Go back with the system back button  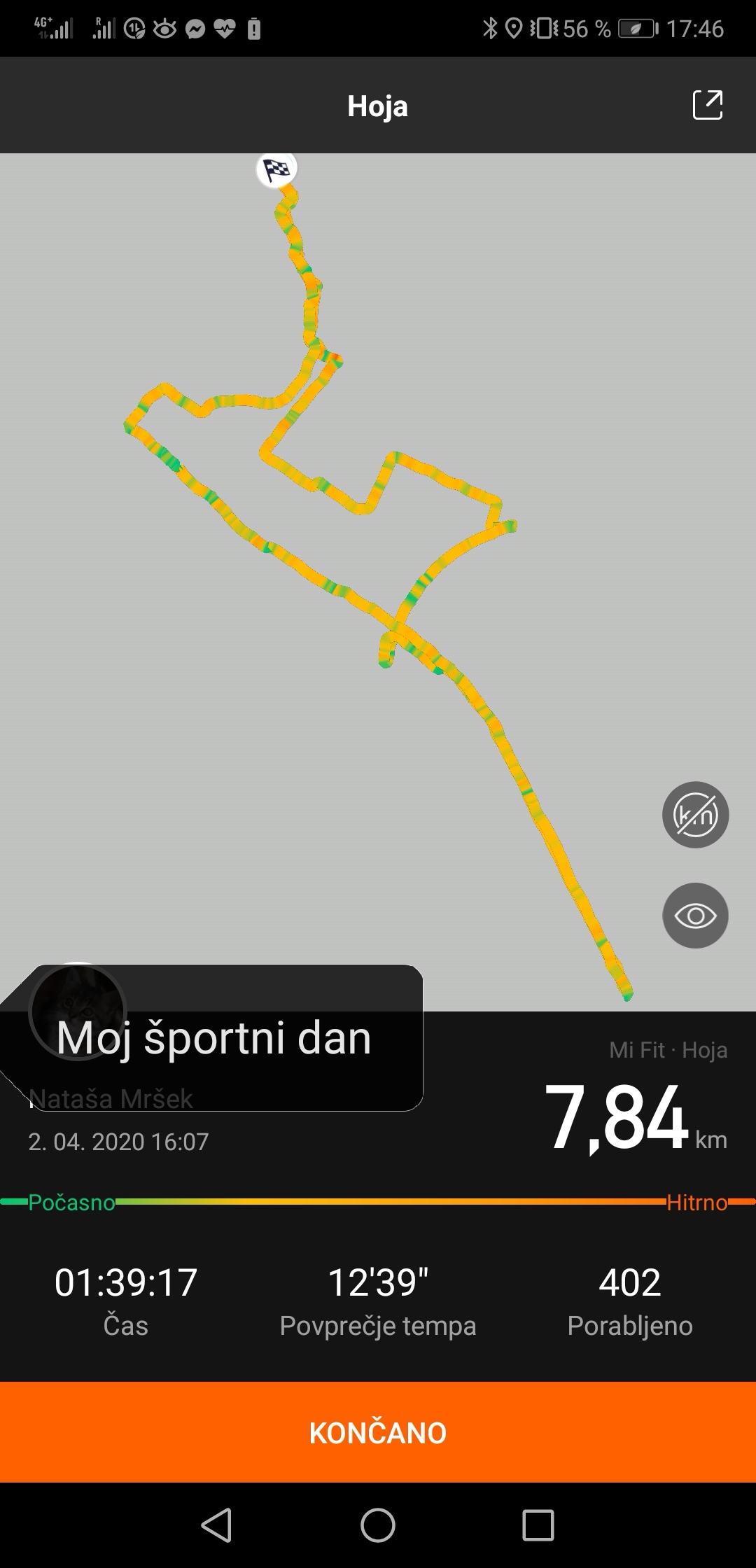point(217,1525)
